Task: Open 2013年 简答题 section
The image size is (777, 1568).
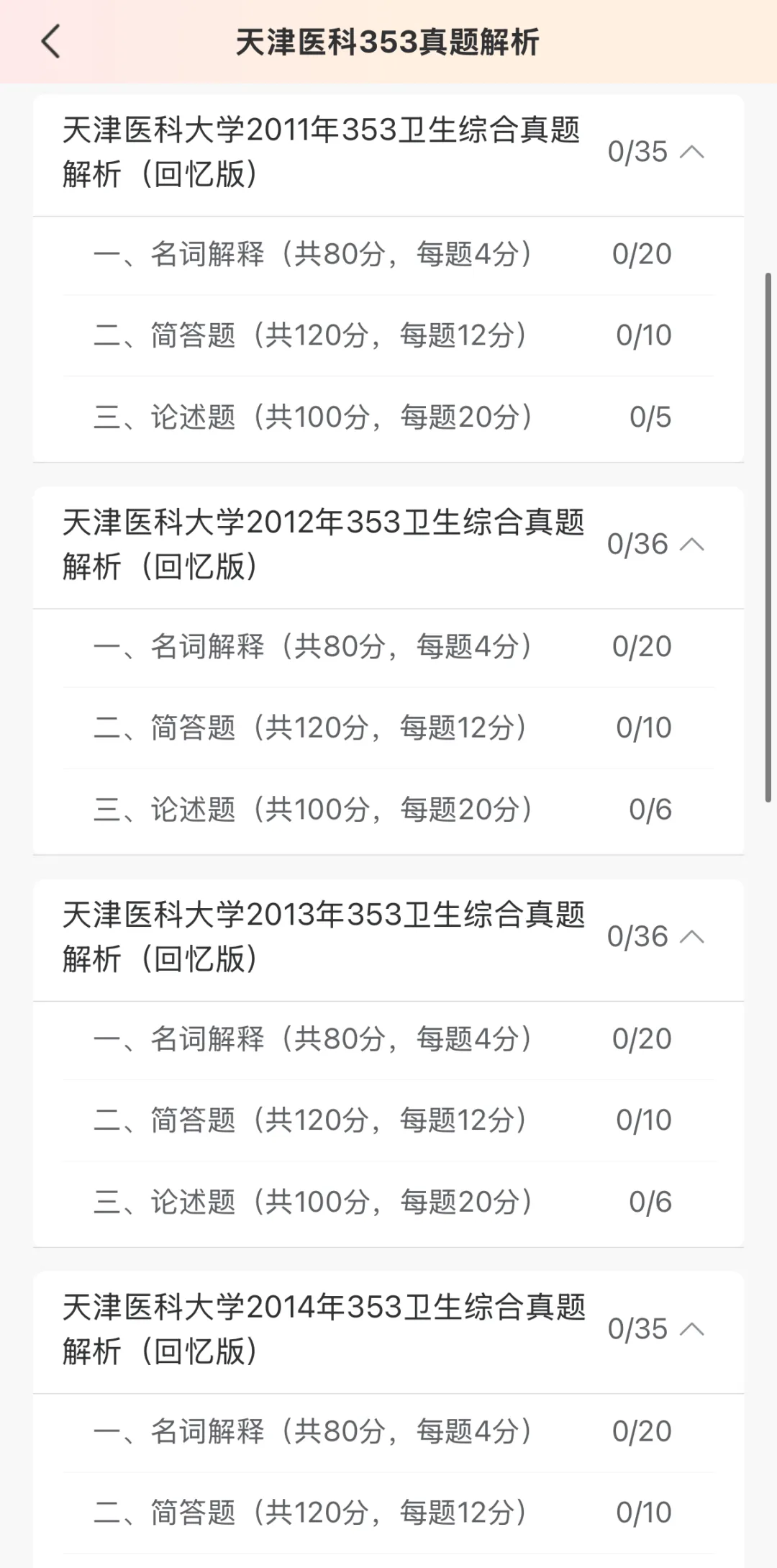Action: (388, 1120)
